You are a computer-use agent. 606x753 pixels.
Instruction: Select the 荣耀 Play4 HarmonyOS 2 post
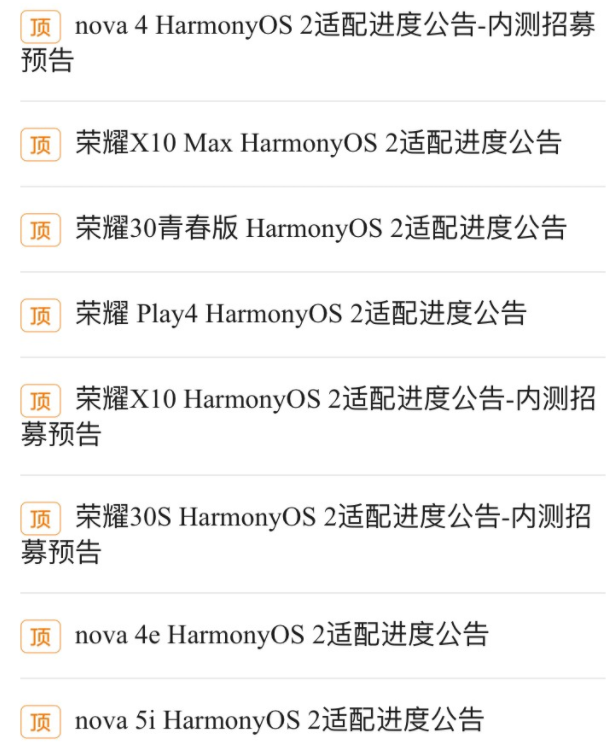[300, 314]
